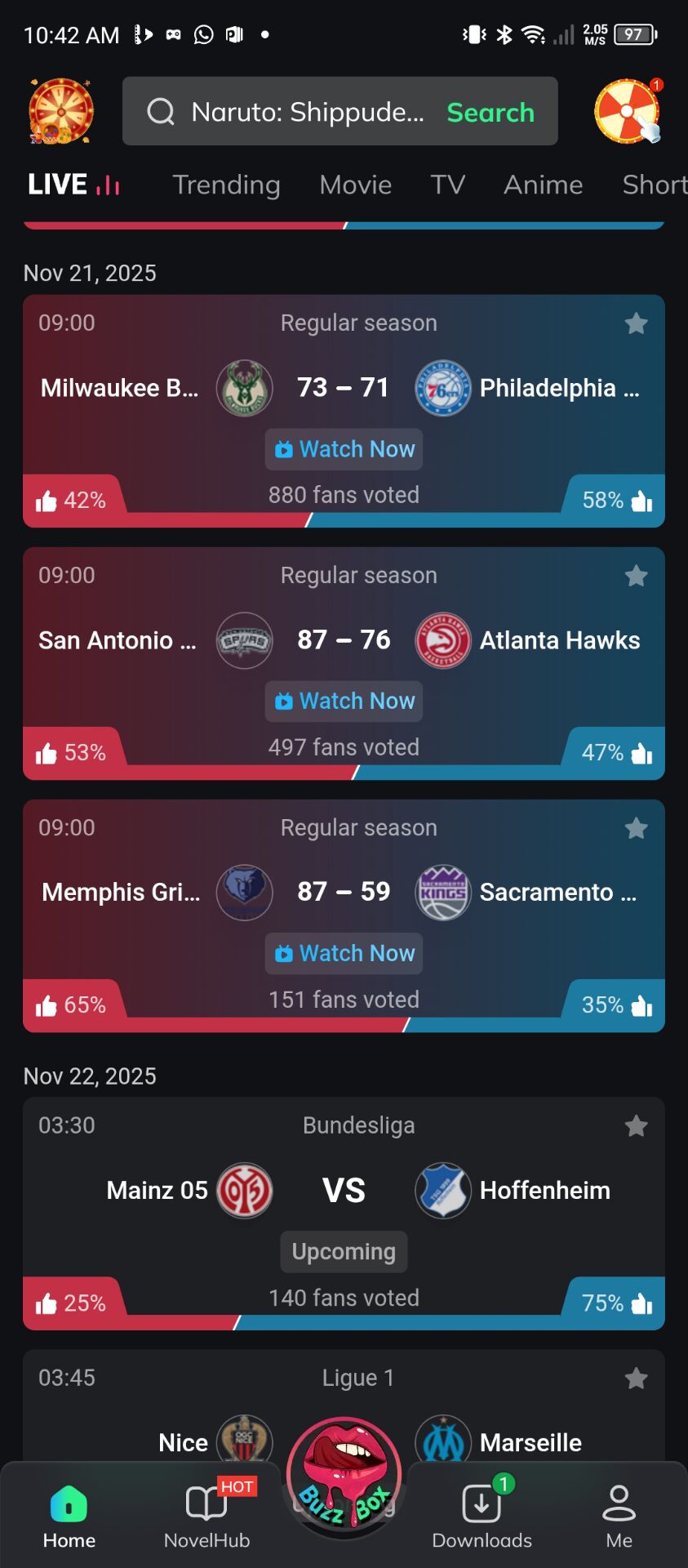Star the Spurs vs Hawks match

(x=636, y=576)
